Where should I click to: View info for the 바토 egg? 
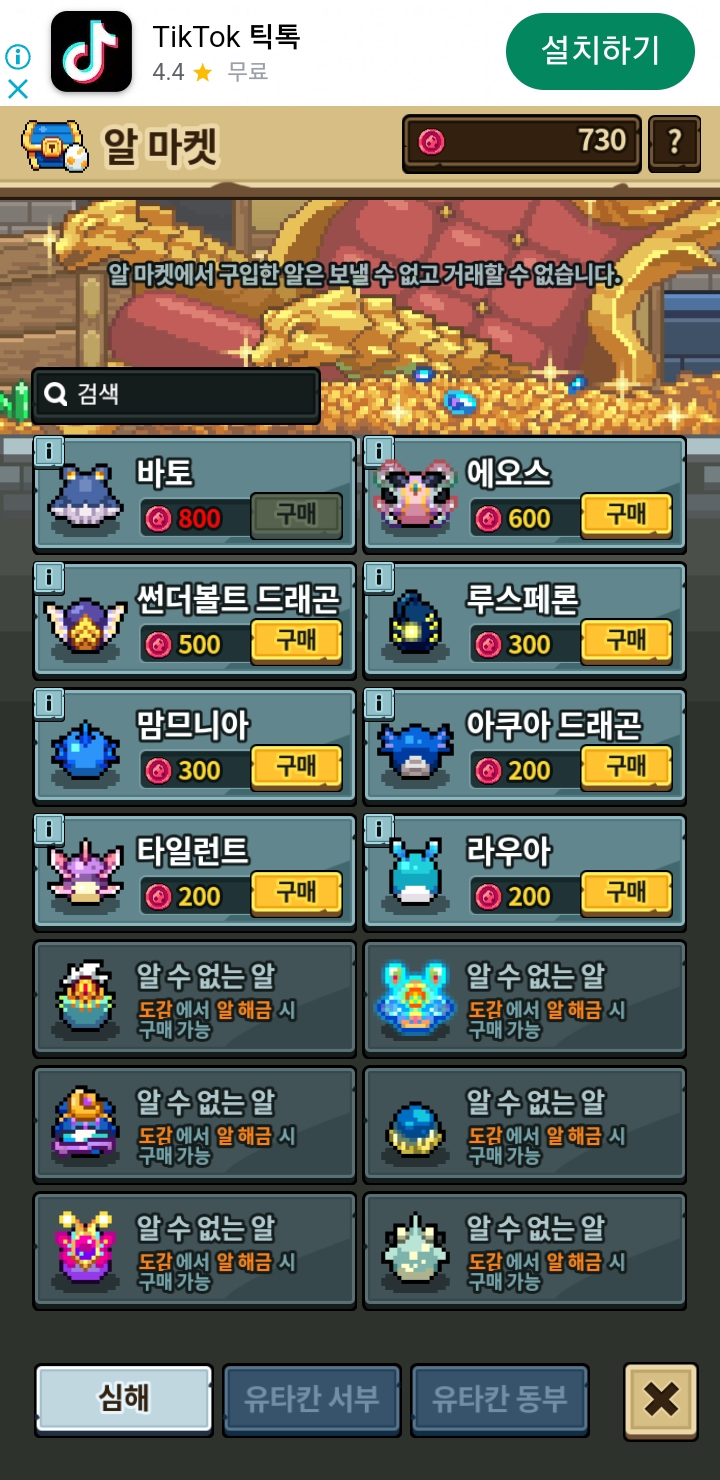tap(48, 452)
